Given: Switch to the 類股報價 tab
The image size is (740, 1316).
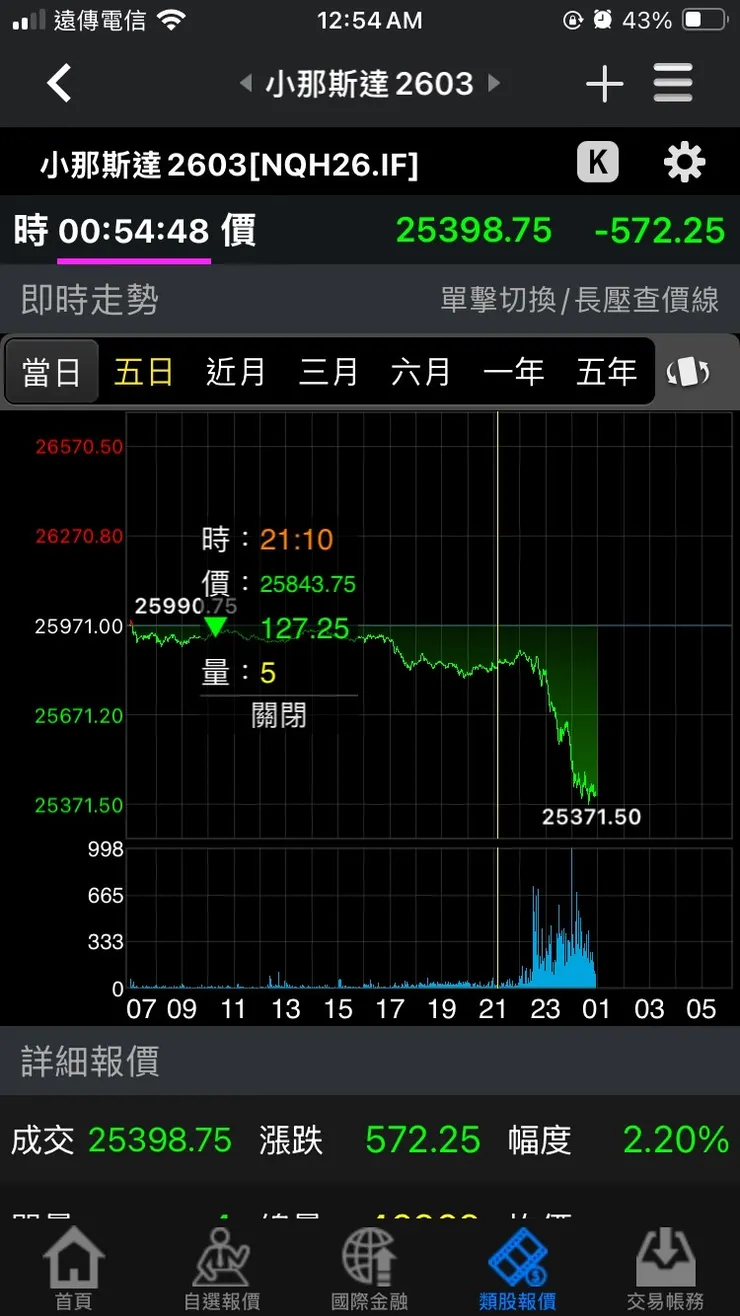Looking at the screenshot, I should click(517, 1265).
